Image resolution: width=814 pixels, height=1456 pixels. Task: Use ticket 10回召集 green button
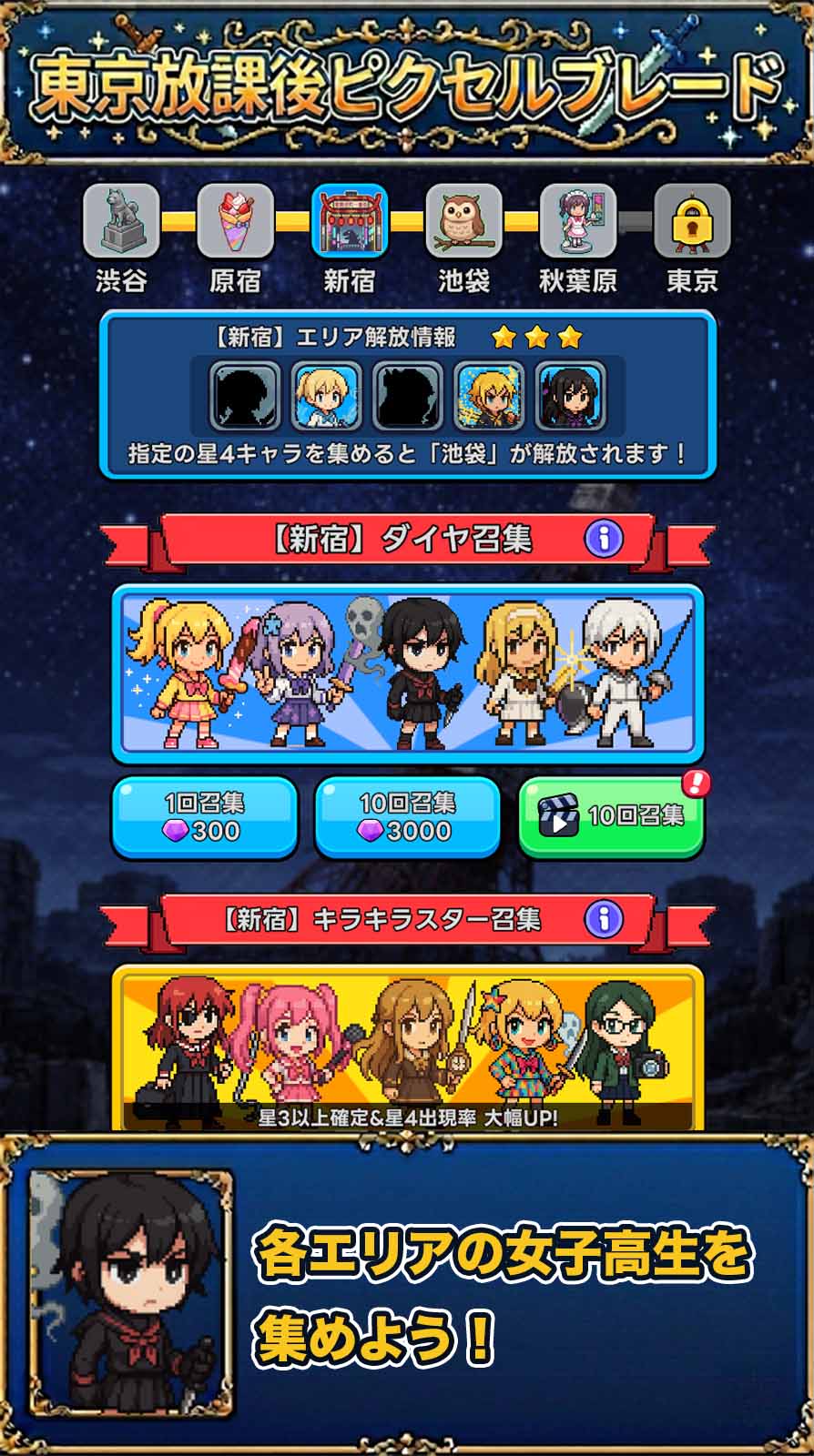pyautogui.click(x=609, y=817)
